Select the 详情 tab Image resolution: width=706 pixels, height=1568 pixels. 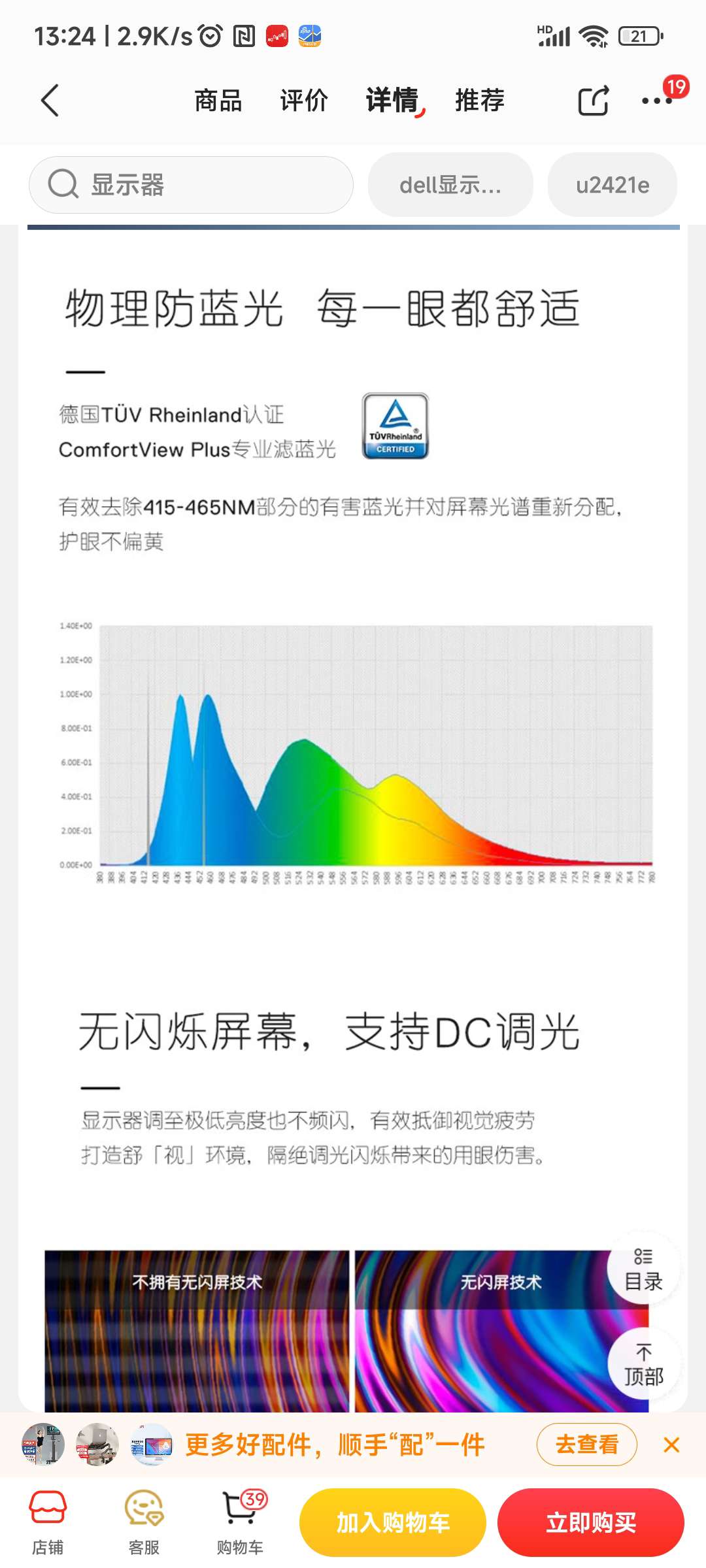(x=392, y=101)
